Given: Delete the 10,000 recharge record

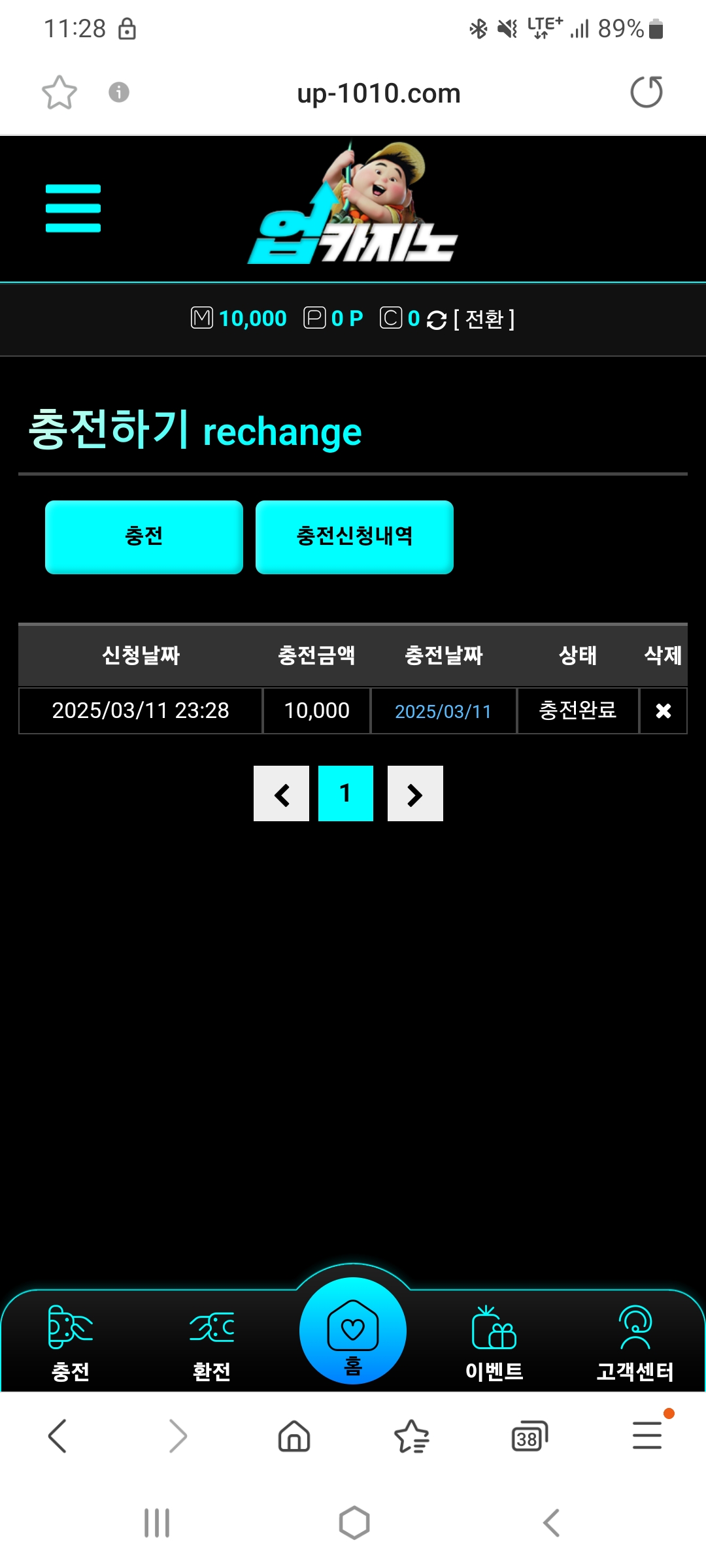Looking at the screenshot, I should 663,711.
